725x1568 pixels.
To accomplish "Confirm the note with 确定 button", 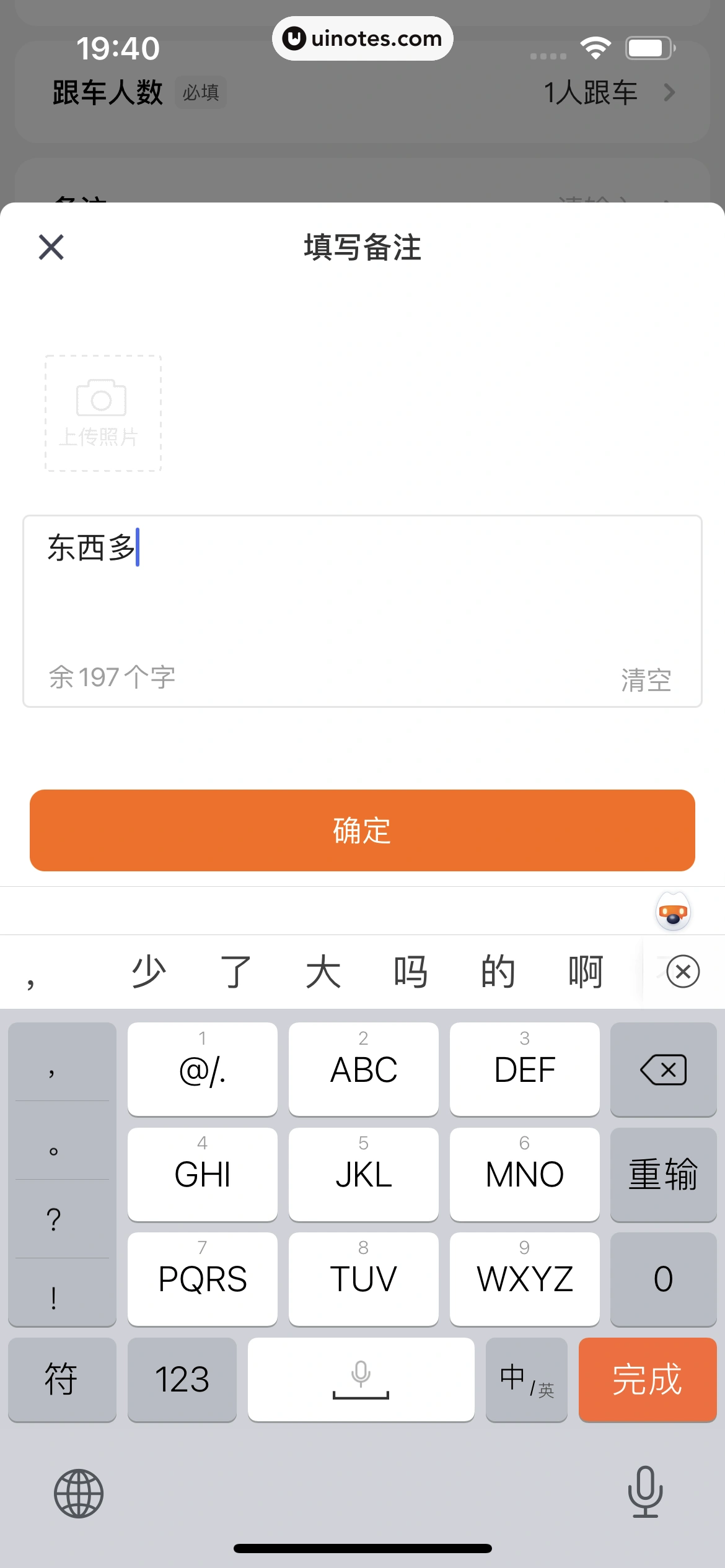I will 362,830.
